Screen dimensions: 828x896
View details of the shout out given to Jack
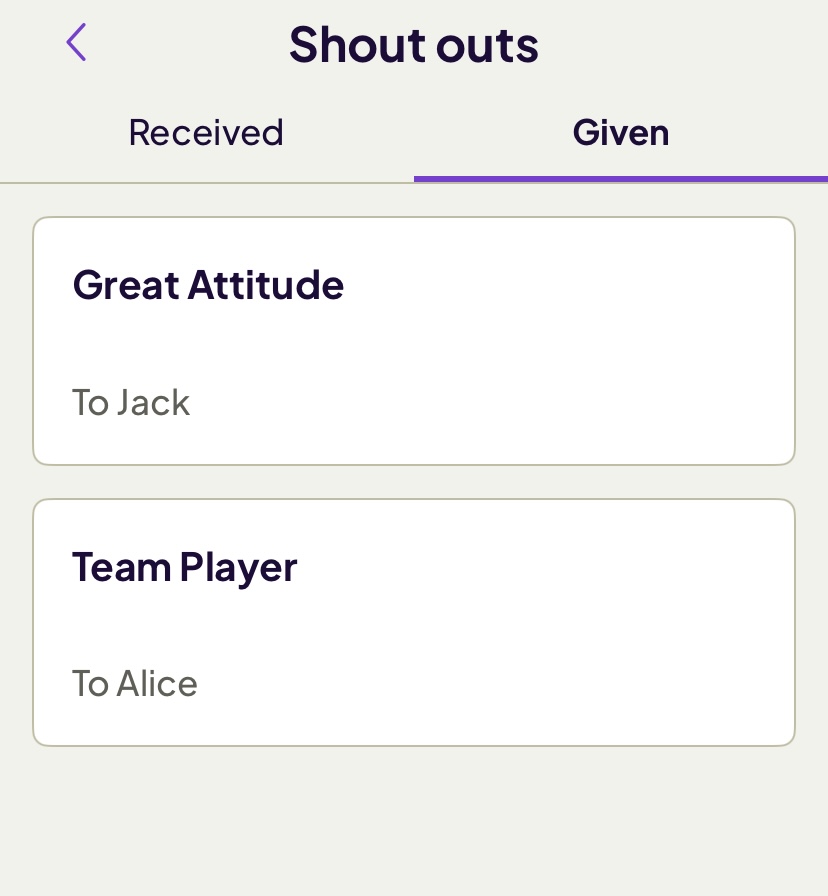pos(413,341)
